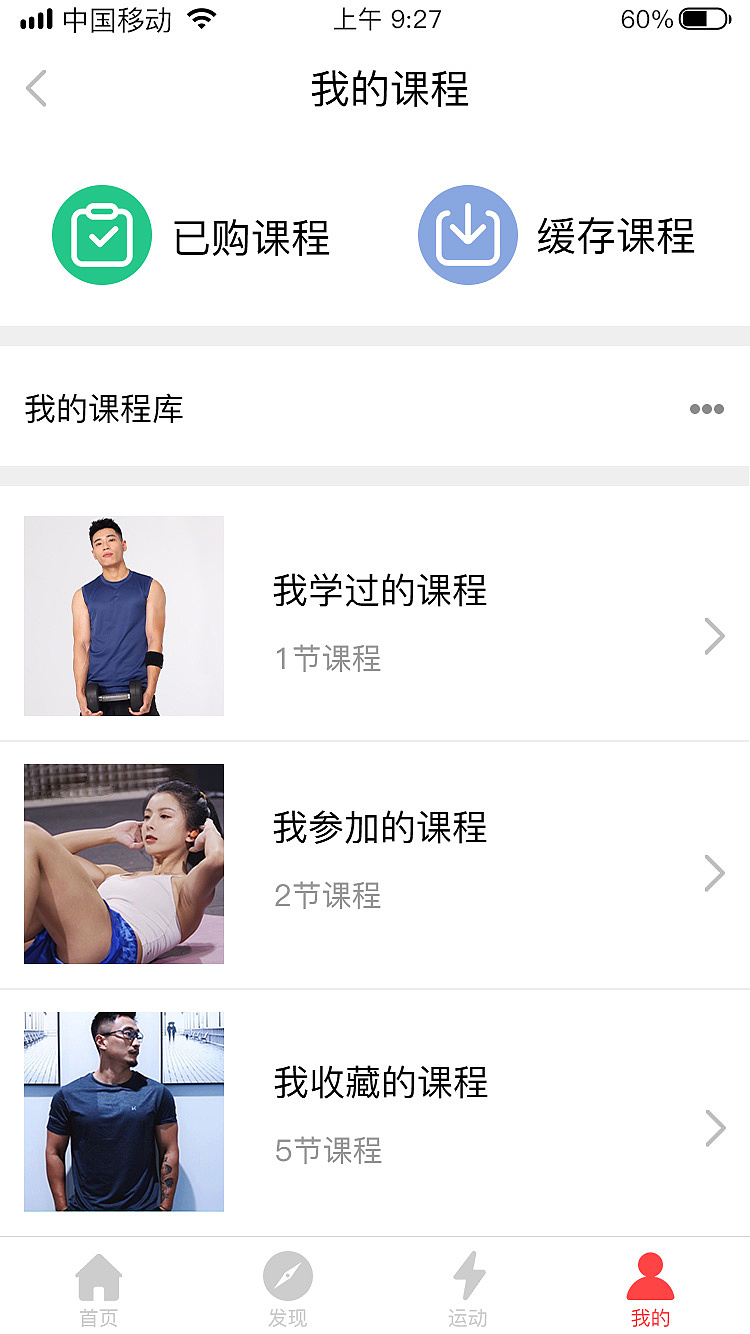Expand the chevron for 我学过的课程
750x1334 pixels.
click(x=714, y=635)
